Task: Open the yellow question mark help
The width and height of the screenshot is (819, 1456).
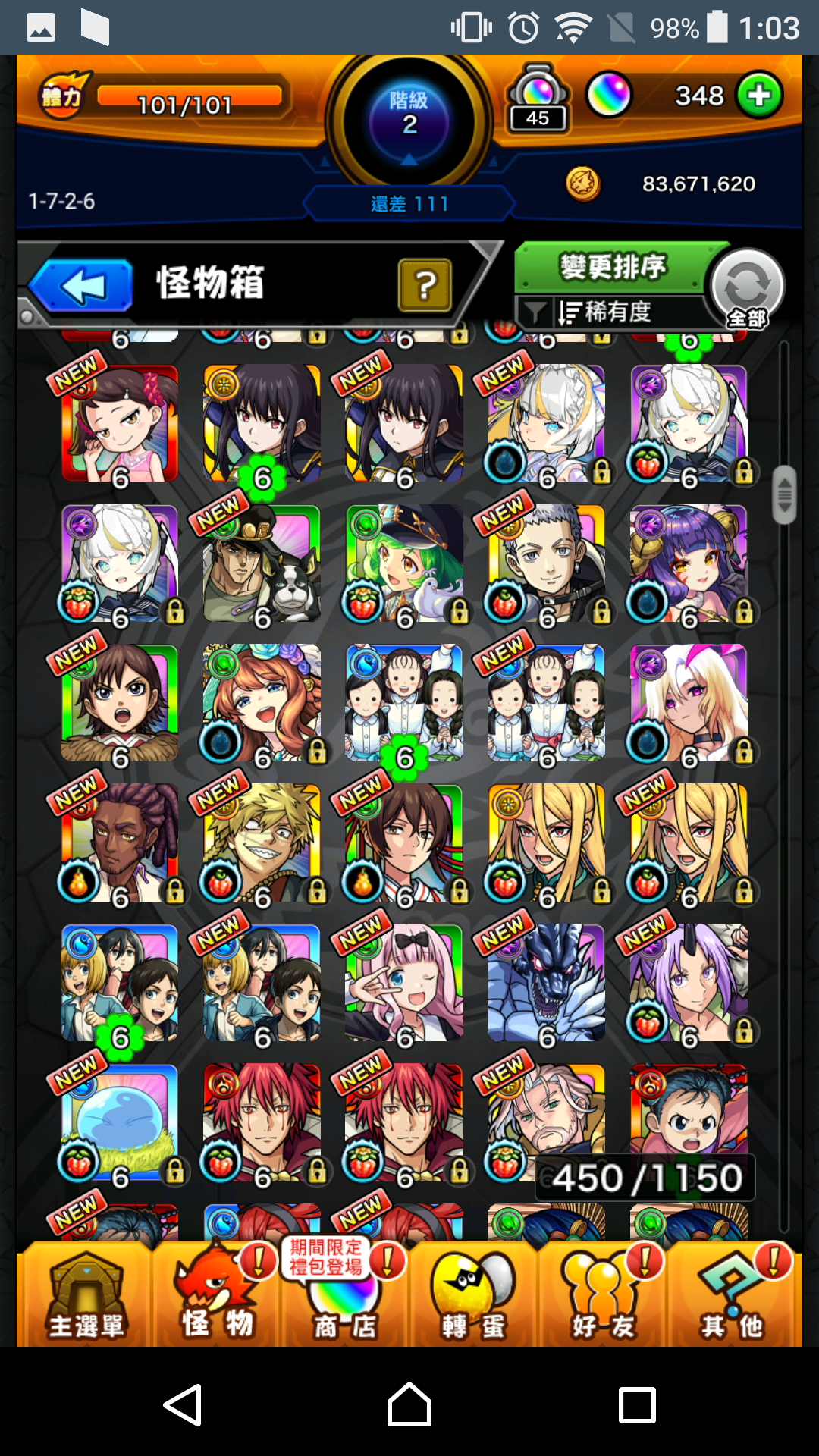Action: pyautogui.click(x=425, y=285)
